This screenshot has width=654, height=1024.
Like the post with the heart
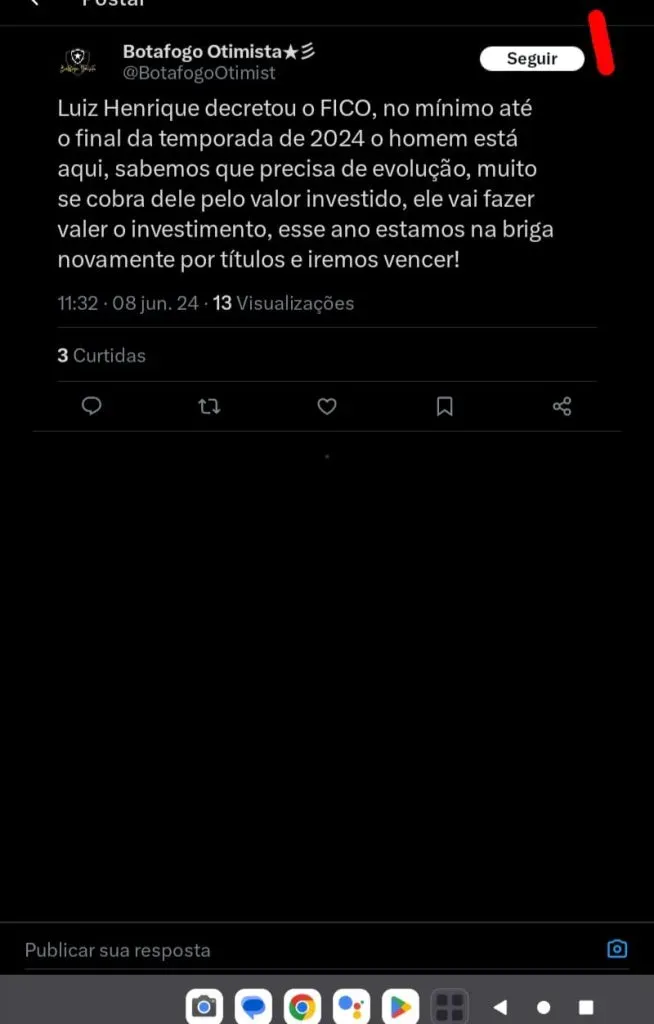pyautogui.click(x=327, y=406)
